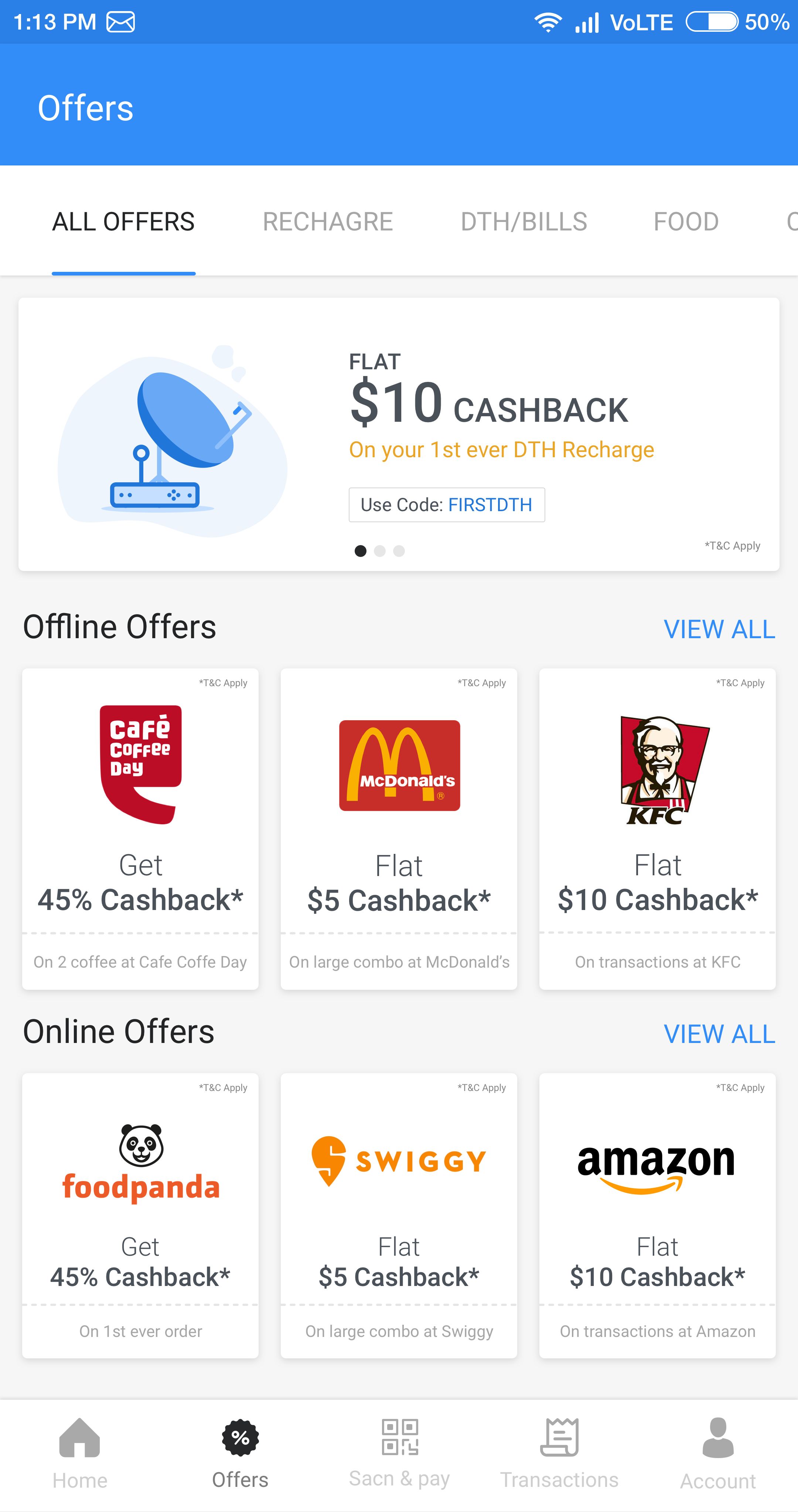Image resolution: width=798 pixels, height=1512 pixels.
Task: Open the Amazon $10 cashback offer
Action: (x=657, y=1215)
